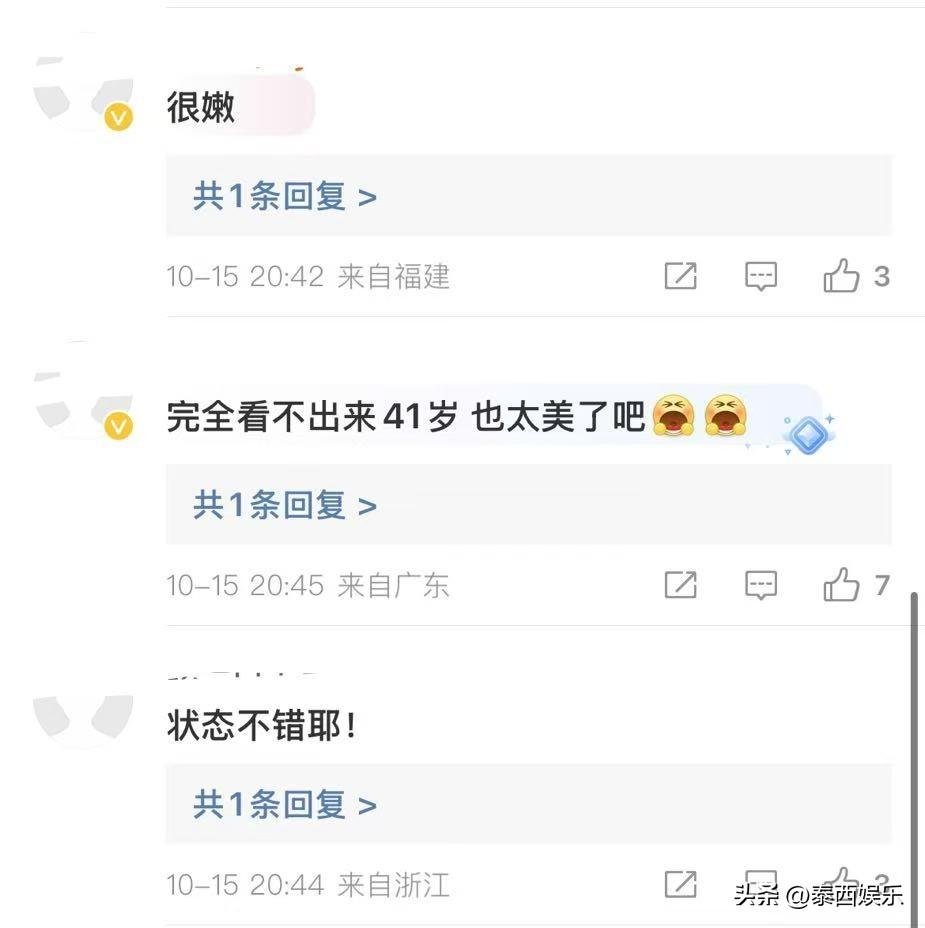The width and height of the screenshot is (925, 928).
Task: Like the 完全看不出来41岁 comment
Action: [842, 585]
